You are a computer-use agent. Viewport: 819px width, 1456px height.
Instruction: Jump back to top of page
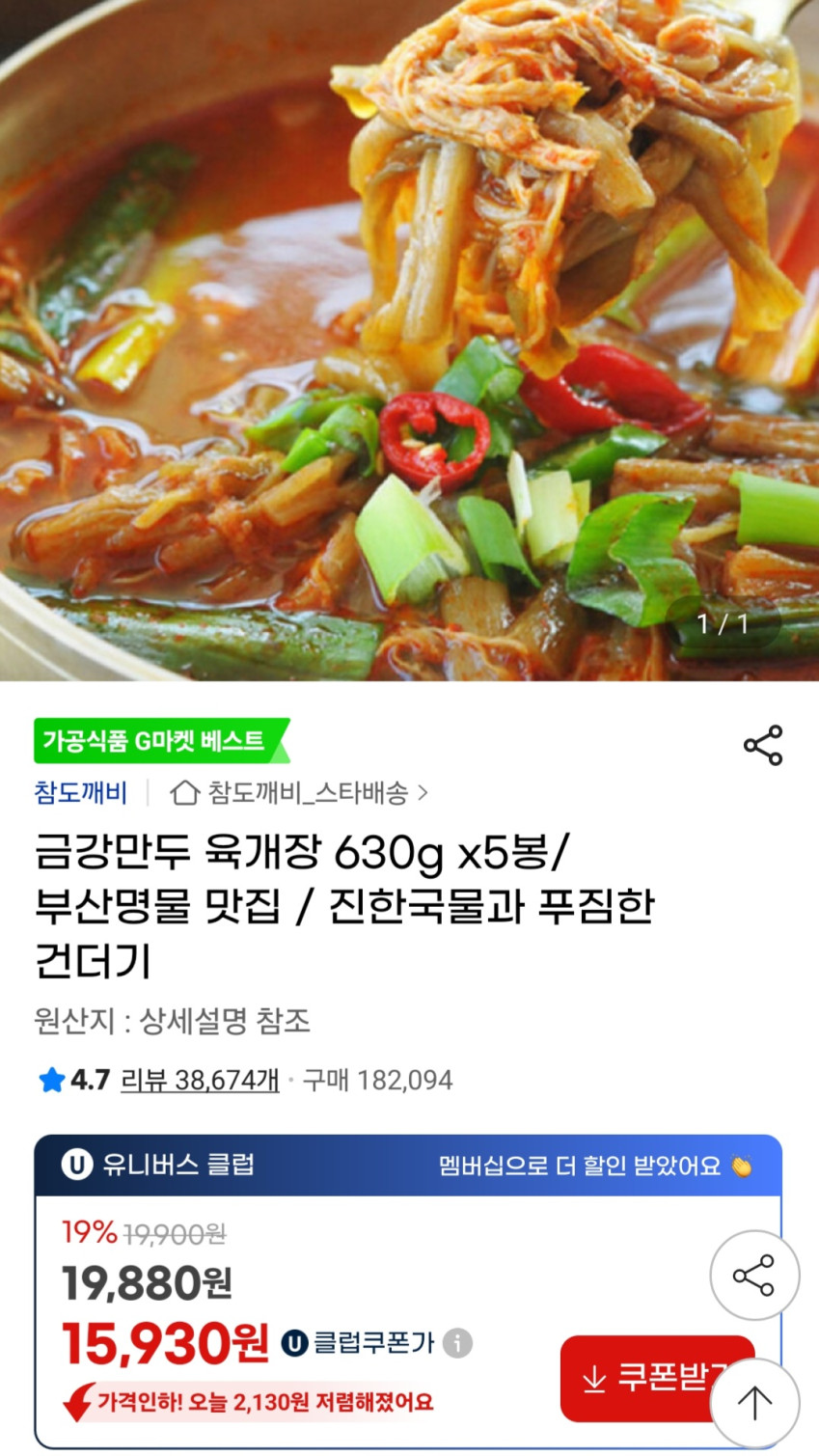[x=754, y=1404]
